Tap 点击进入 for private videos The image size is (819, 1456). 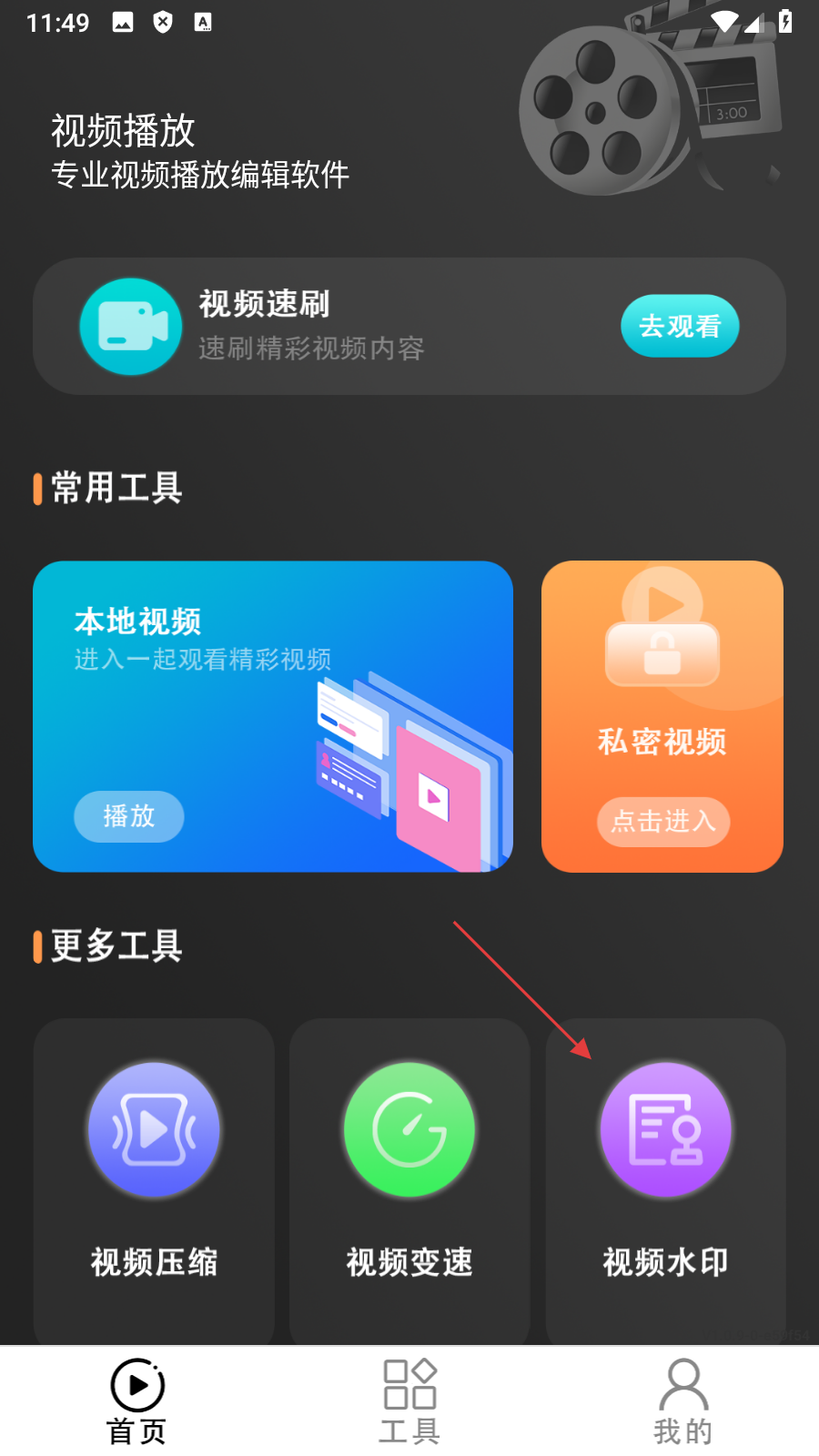click(x=663, y=822)
